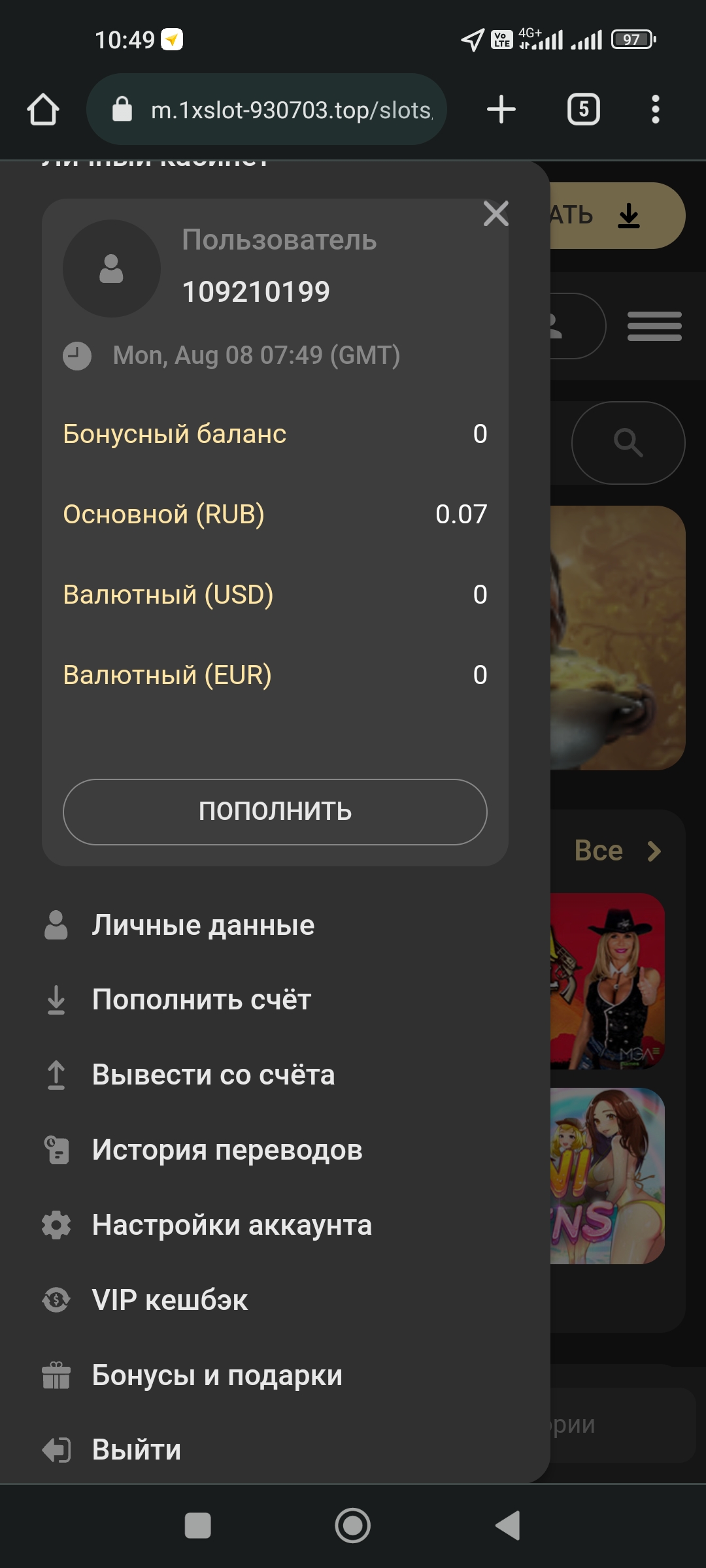The height and width of the screenshot is (1568, 706).
Task: Go back with the system back button
Action: [508, 1526]
